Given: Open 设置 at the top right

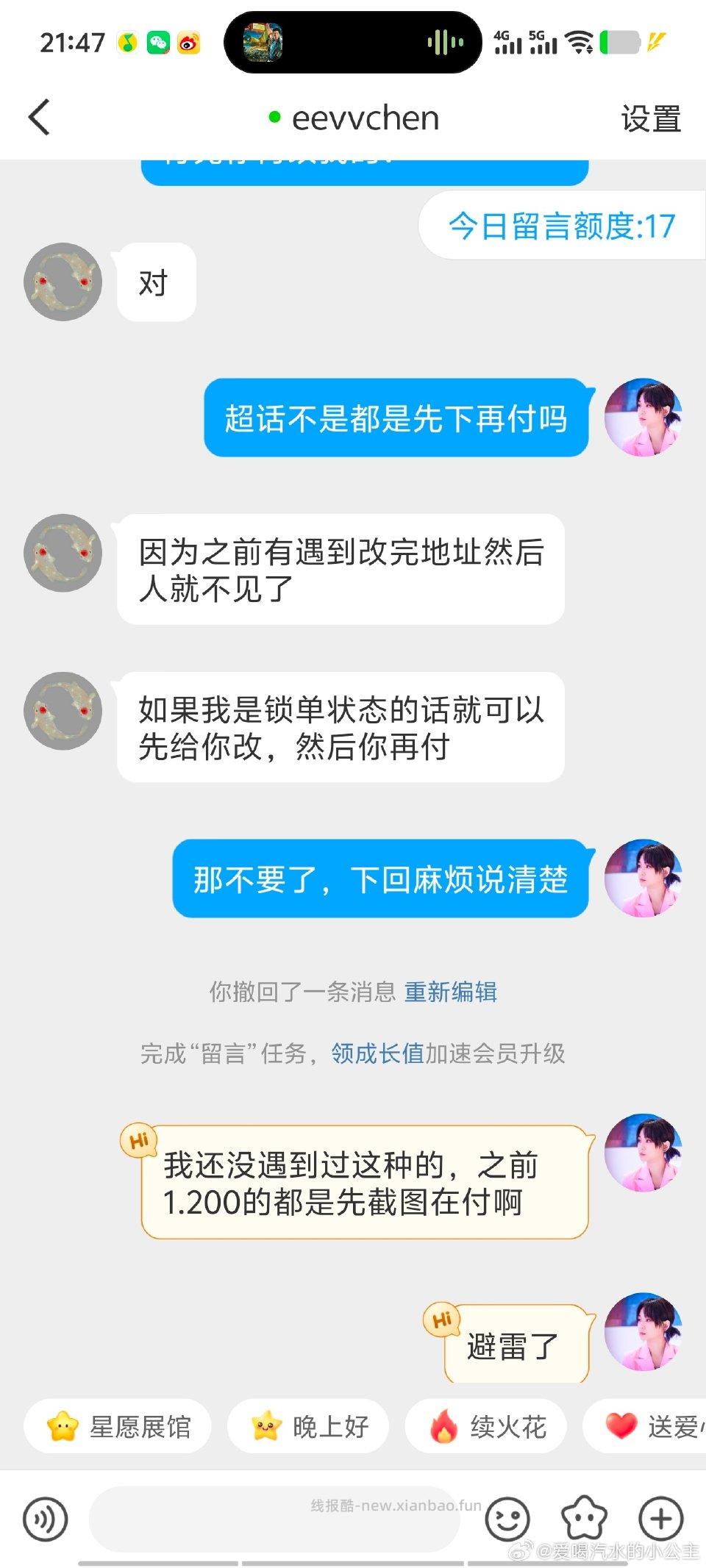Looking at the screenshot, I should [650, 118].
